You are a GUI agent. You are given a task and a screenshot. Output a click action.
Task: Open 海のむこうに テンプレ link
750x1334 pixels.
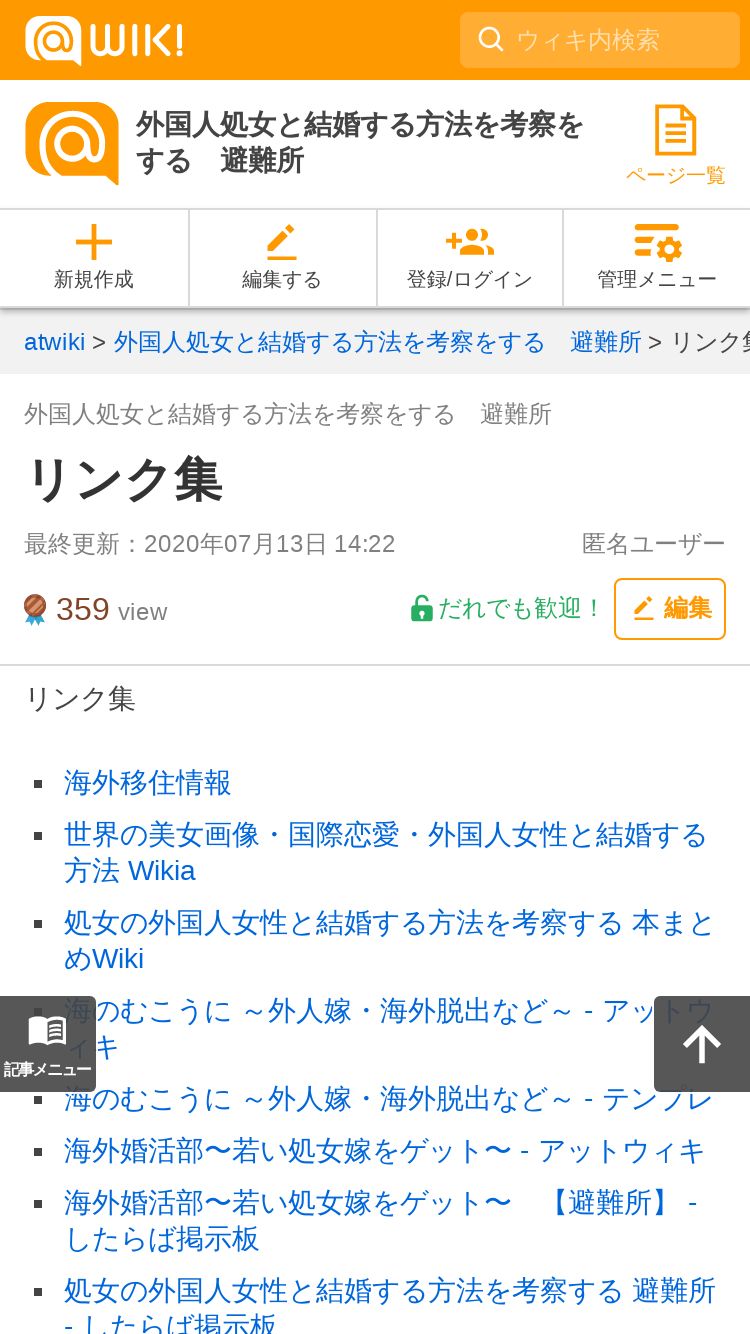[388, 1099]
